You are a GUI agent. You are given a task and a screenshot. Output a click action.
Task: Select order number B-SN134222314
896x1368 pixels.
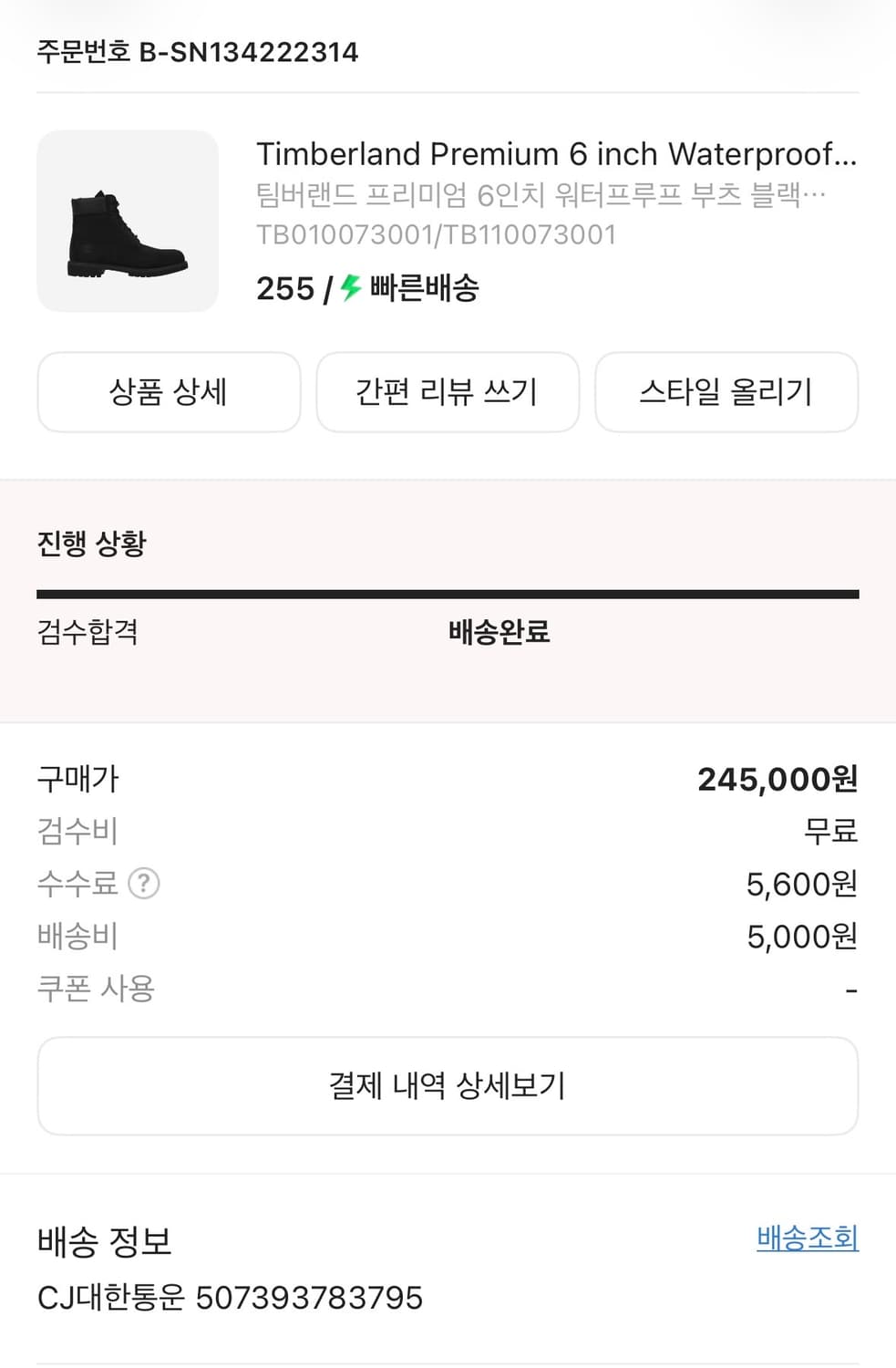197,52
